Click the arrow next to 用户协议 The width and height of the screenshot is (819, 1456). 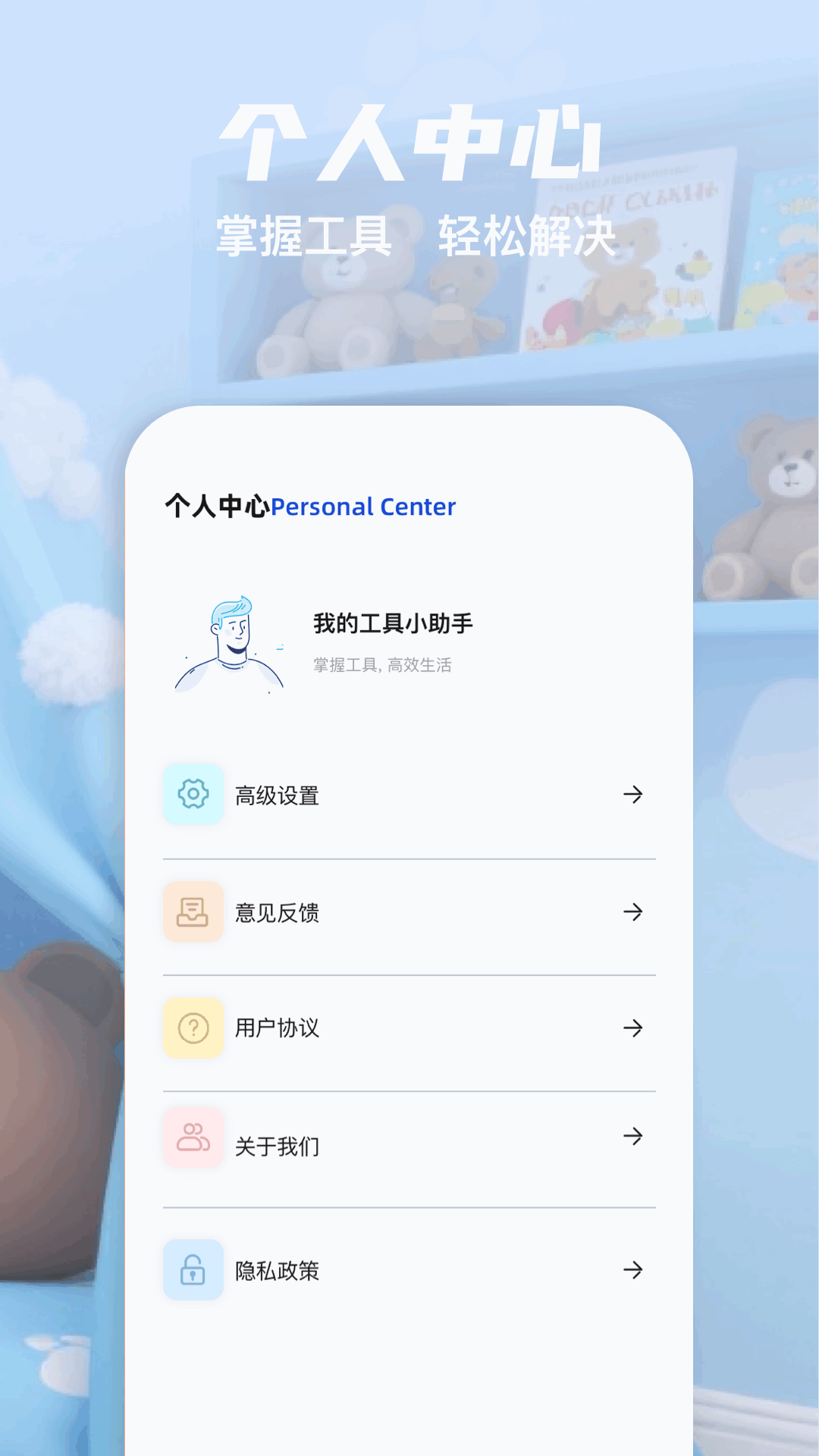click(x=632, y=1029)
